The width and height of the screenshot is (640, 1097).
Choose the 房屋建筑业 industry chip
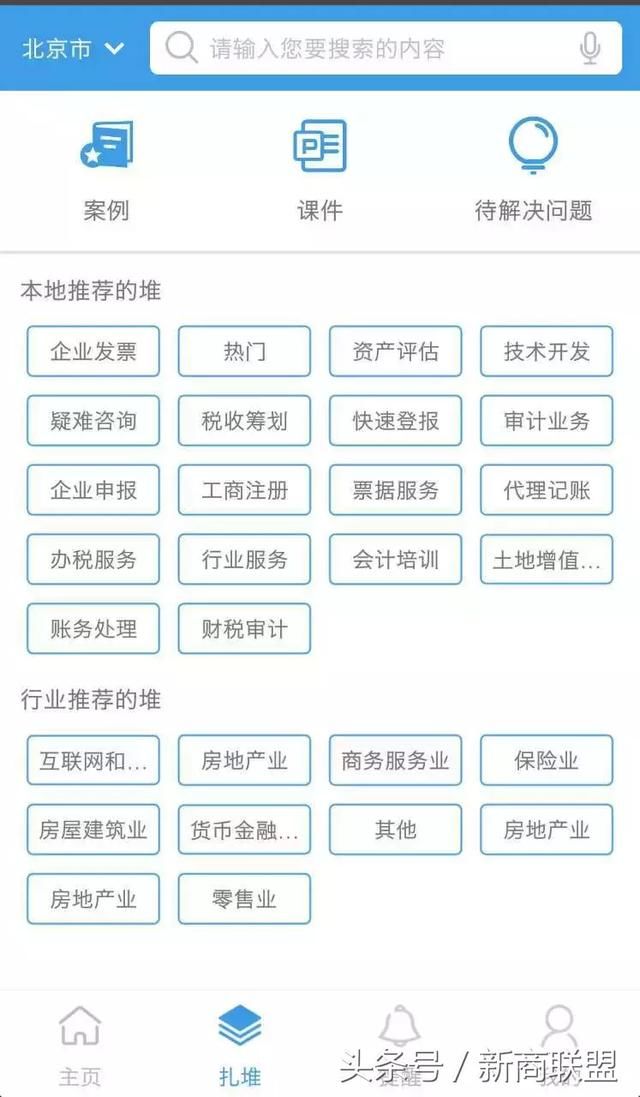pyautogui.click(x=93, y=830)
